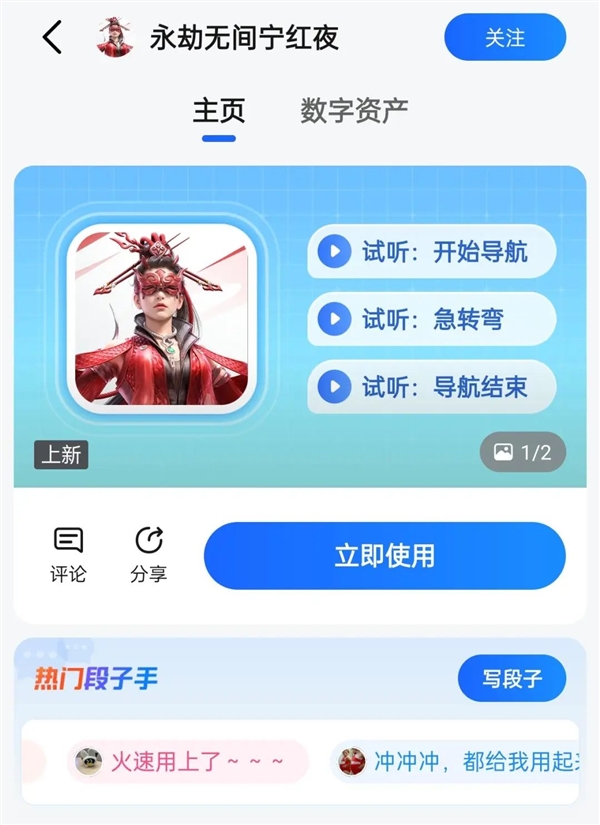
Task: Open the 冲冲冲 comment chip
Action: coord(458,762)
